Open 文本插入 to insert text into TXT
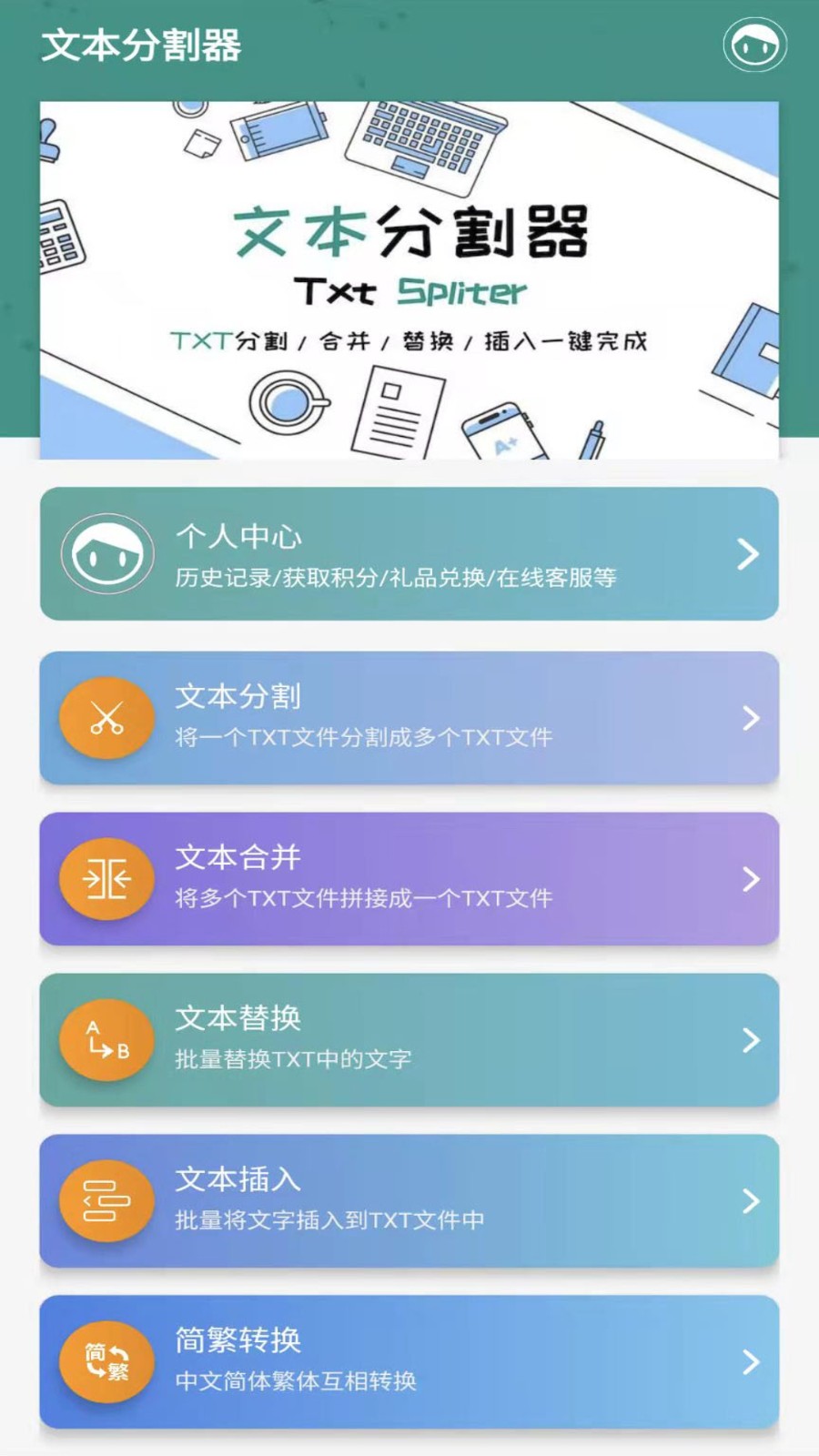This screenshot has width=819, height=1456. (x=409, y=1201)
